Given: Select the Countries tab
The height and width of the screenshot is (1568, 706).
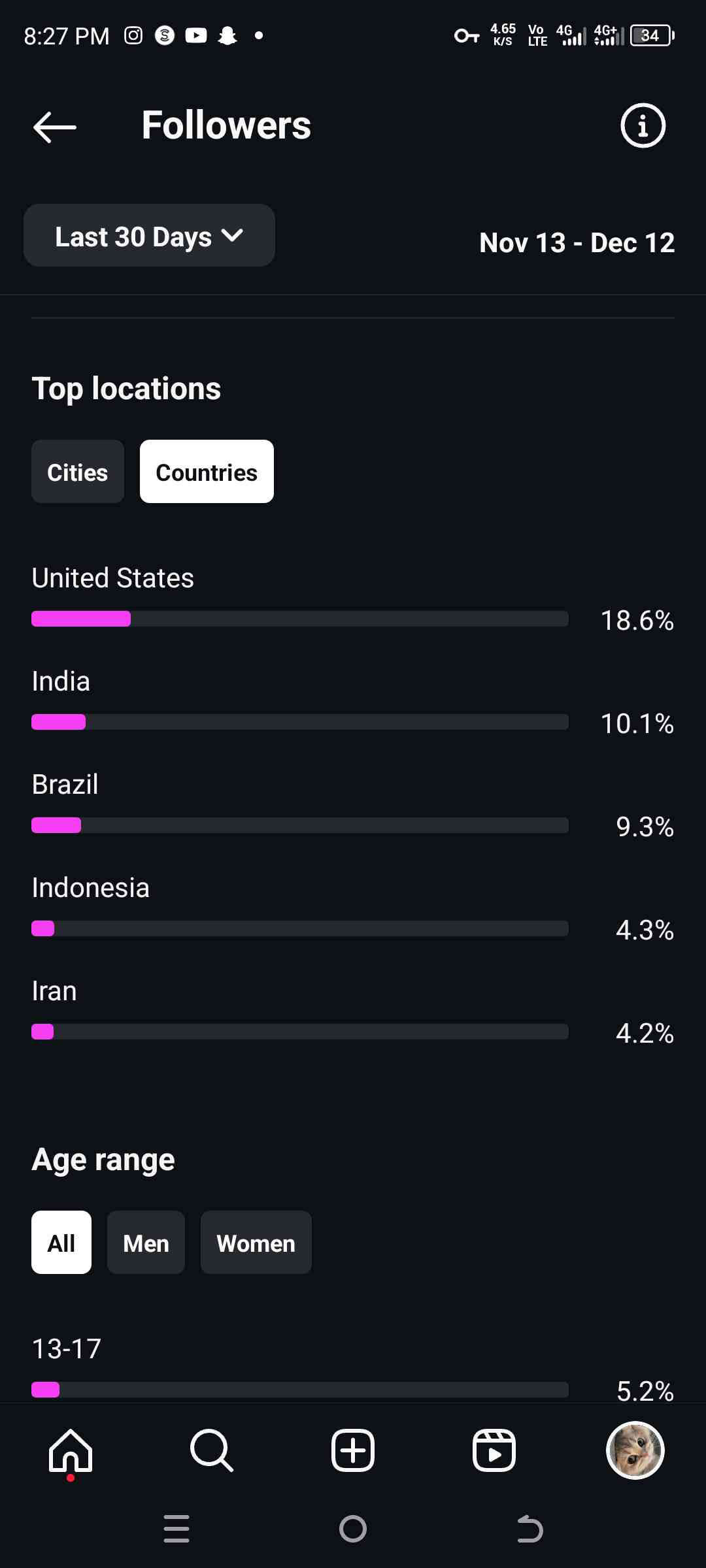Looking at the screenshot, I should 207,472.
